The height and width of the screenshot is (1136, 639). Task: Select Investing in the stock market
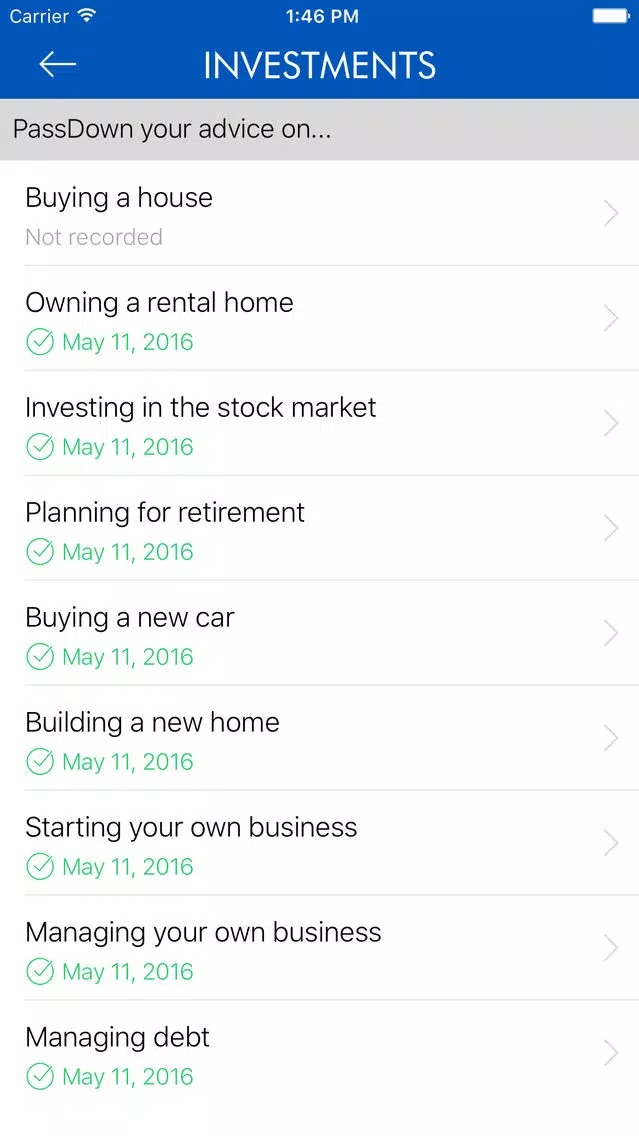[x=320, y=424]
